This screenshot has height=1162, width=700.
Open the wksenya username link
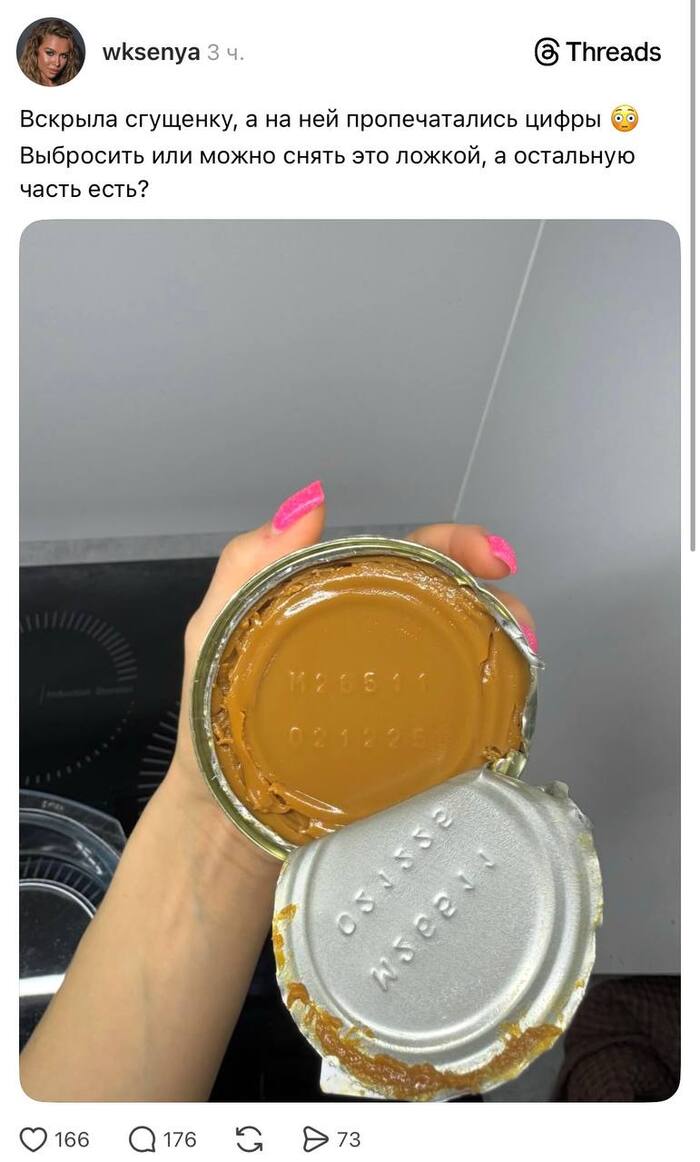[151, 52]
